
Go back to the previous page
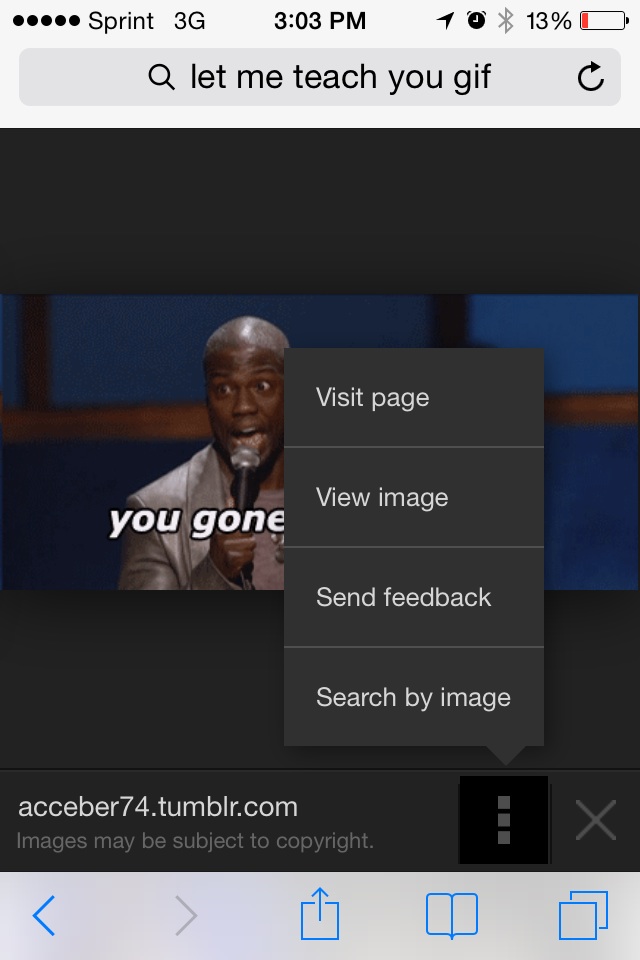click(x=44, y=915)
